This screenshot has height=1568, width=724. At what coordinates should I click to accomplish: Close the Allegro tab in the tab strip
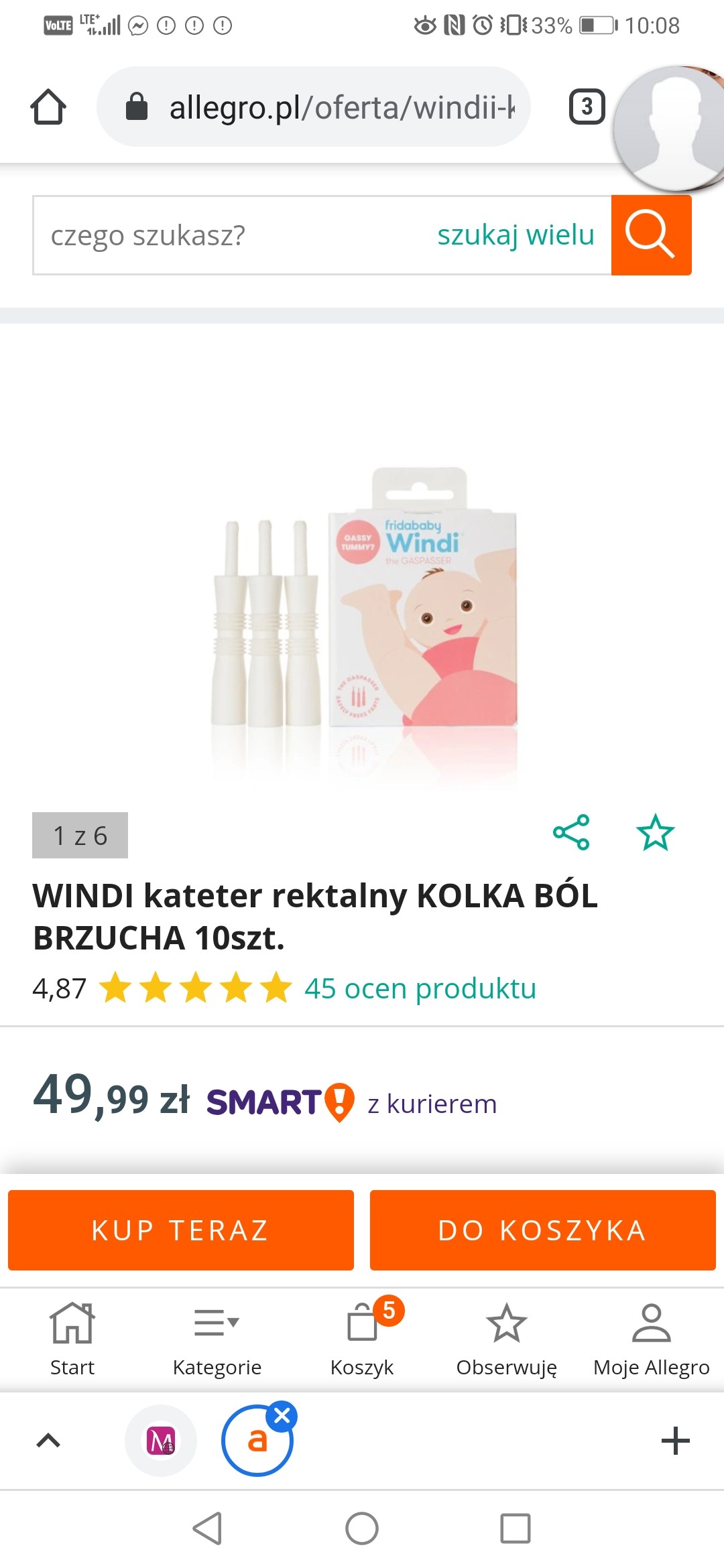tap(282, 1416)
